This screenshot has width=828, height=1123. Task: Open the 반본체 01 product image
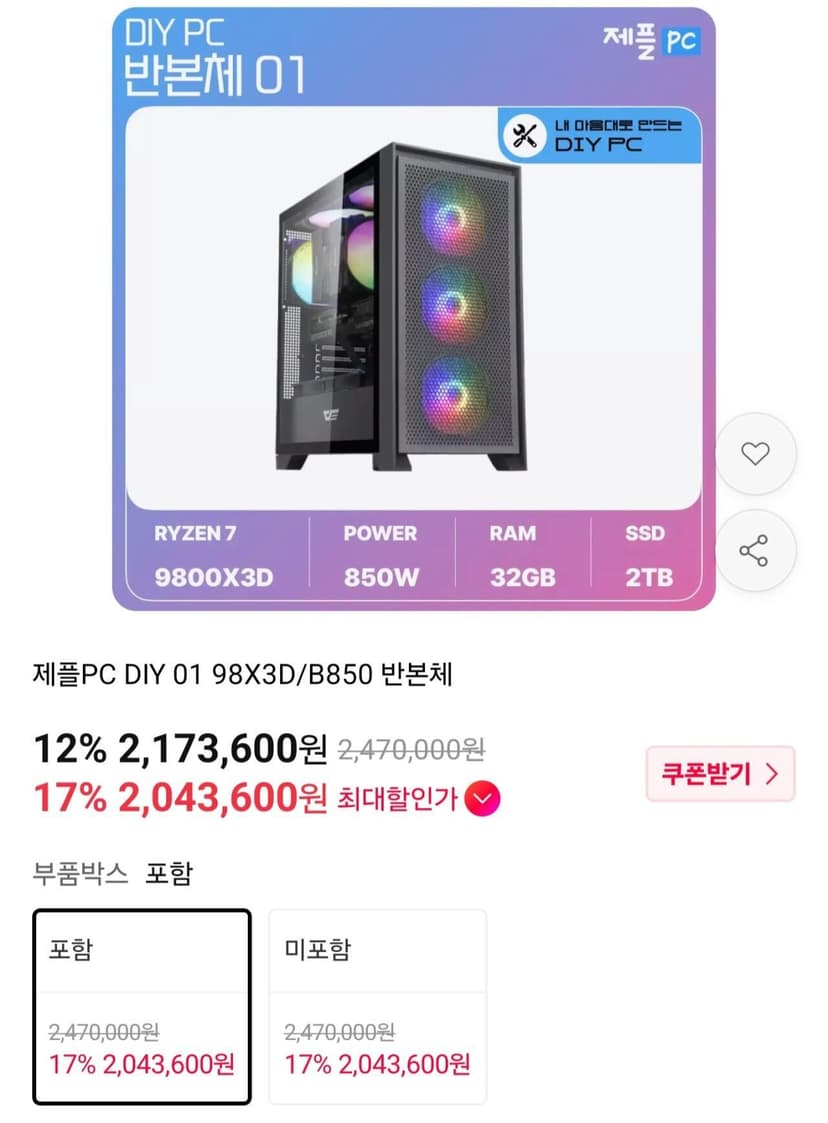(413, 309)
